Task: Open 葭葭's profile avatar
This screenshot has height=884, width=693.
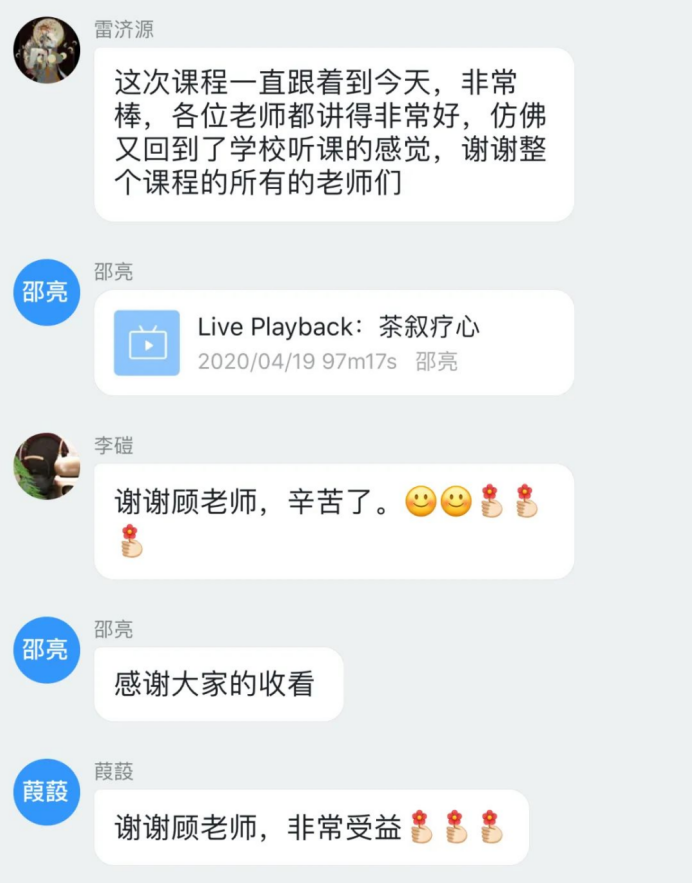Action: 46,792
